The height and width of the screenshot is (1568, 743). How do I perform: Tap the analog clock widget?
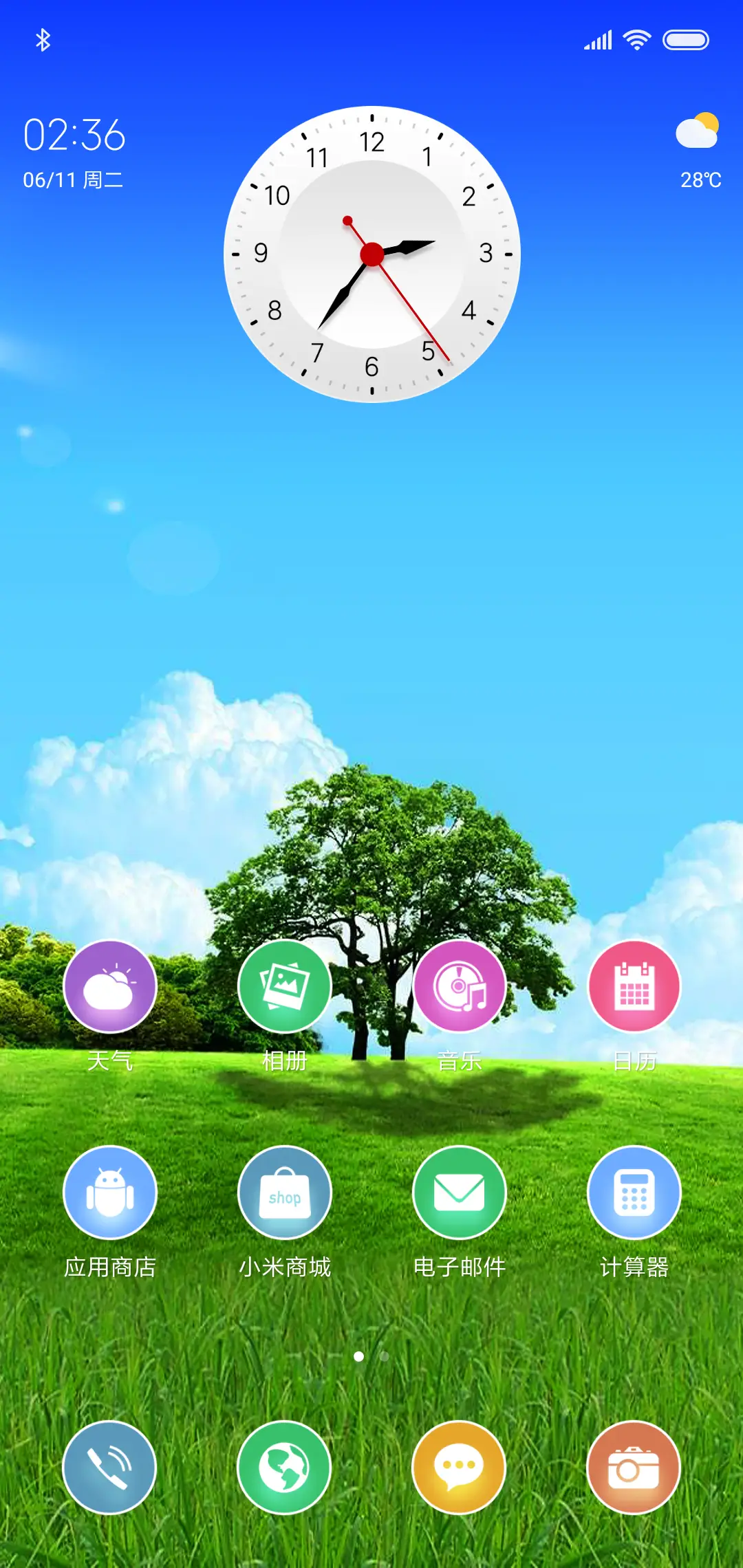[371, 254]
